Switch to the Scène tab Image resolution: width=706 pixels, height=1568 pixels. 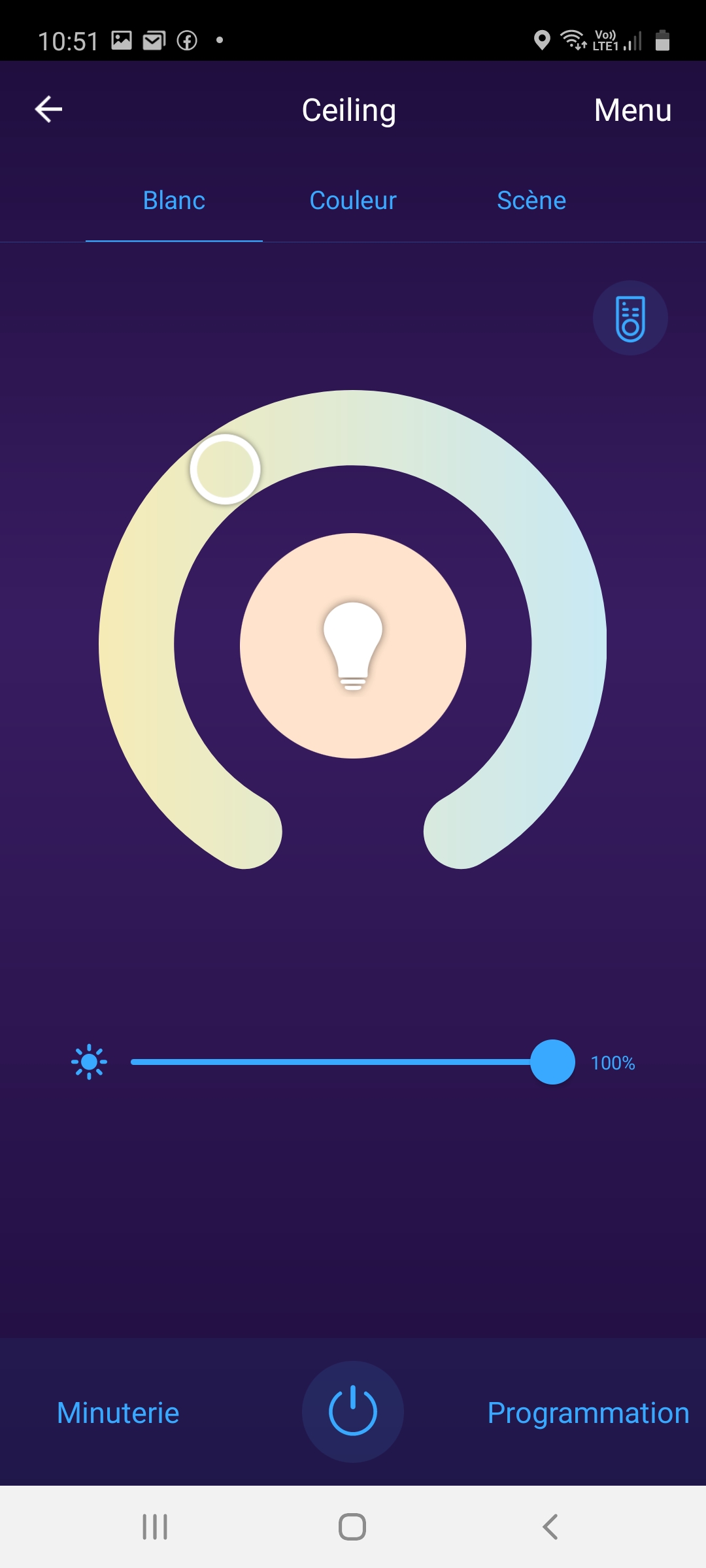point(531,201)
